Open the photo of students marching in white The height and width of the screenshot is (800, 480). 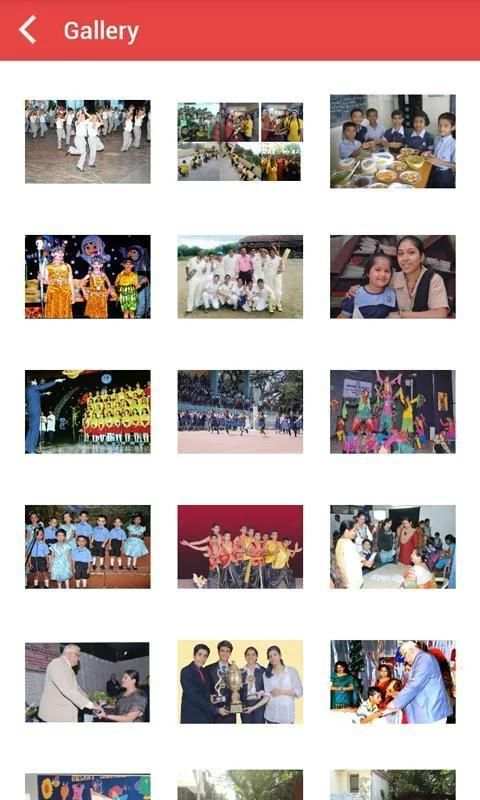coord(88,141)
